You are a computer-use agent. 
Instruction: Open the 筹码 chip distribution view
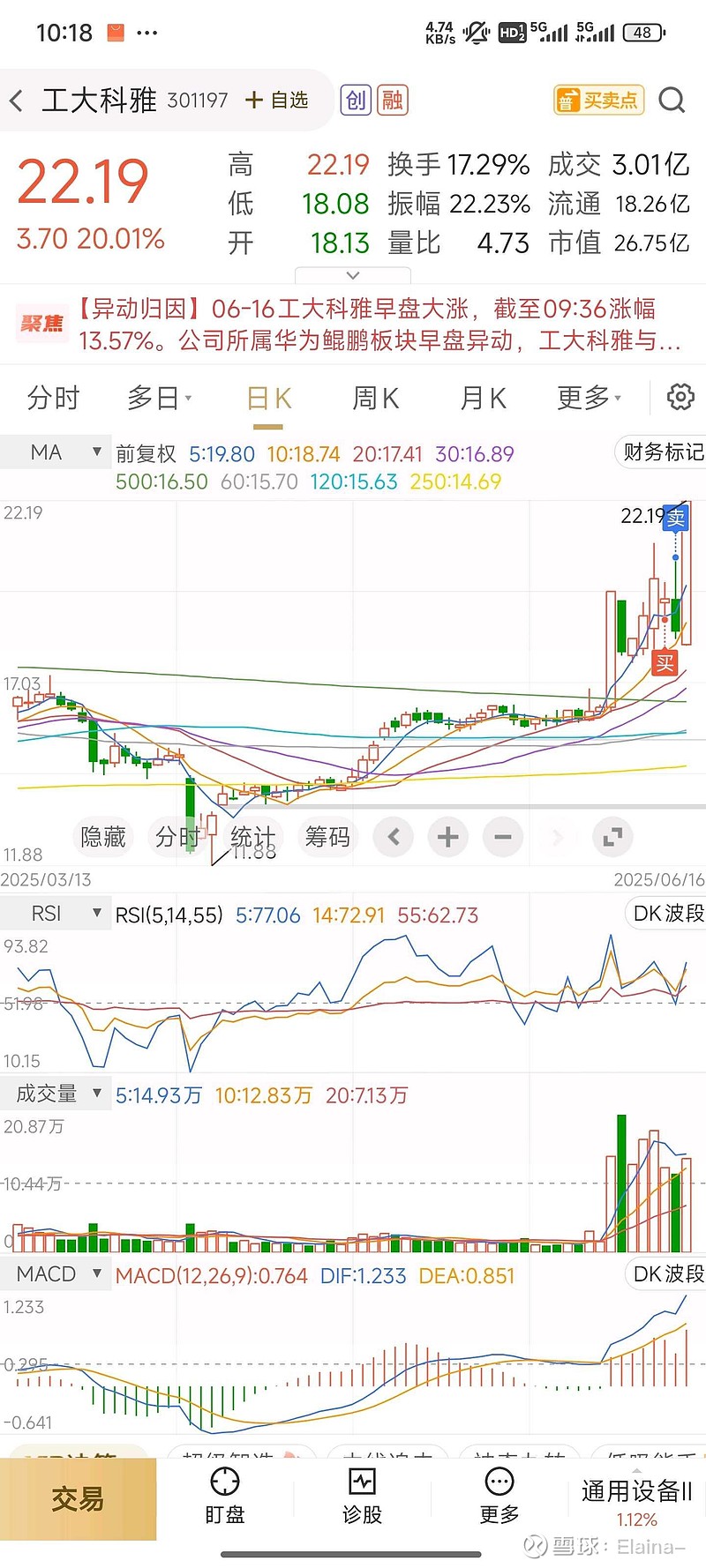327,837
